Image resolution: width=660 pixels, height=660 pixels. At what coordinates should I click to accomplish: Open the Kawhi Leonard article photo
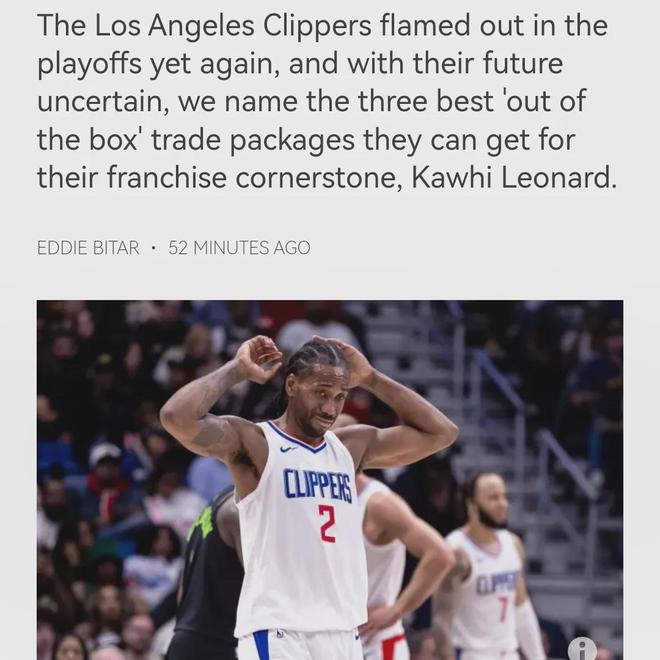click(x=330, y=480)
